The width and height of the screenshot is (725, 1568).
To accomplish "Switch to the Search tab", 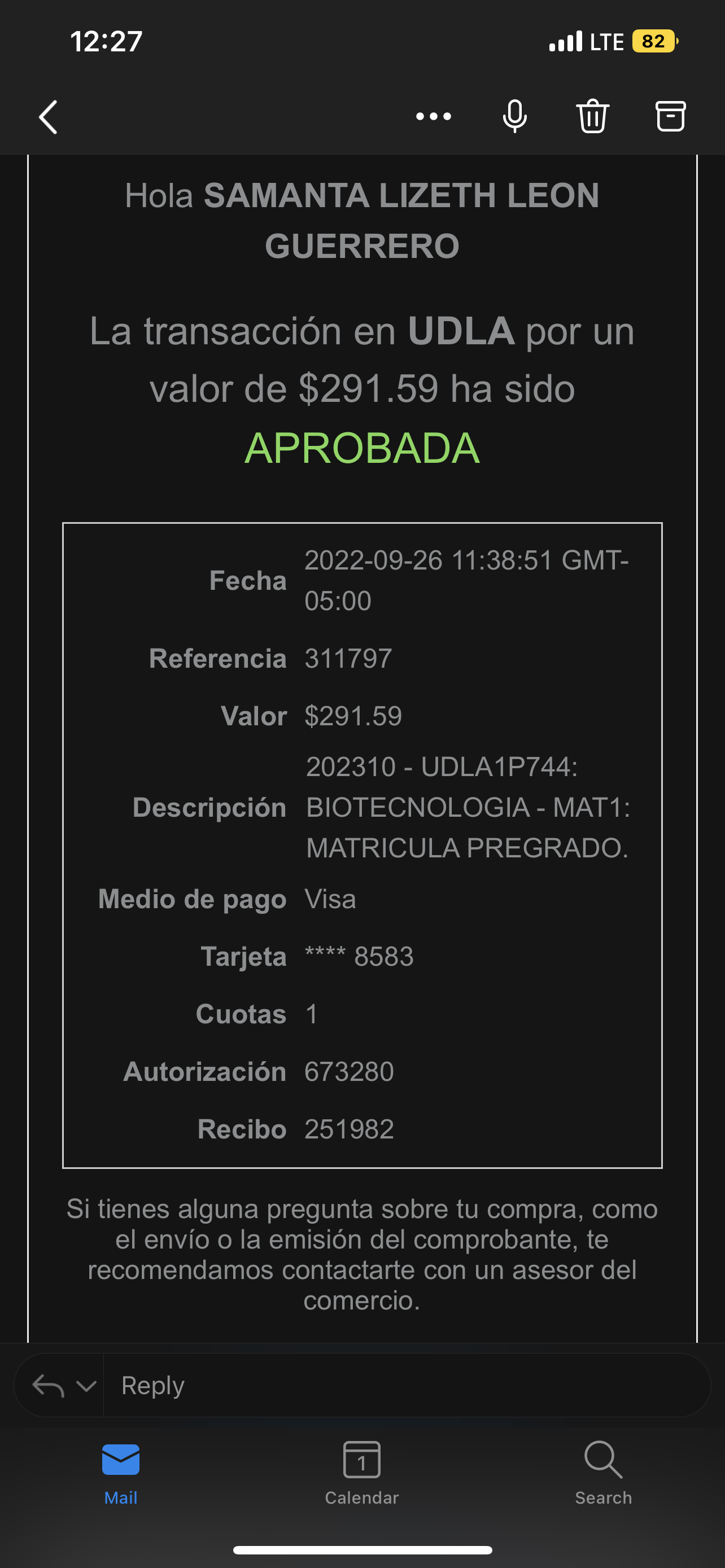I will (603, 1472).
